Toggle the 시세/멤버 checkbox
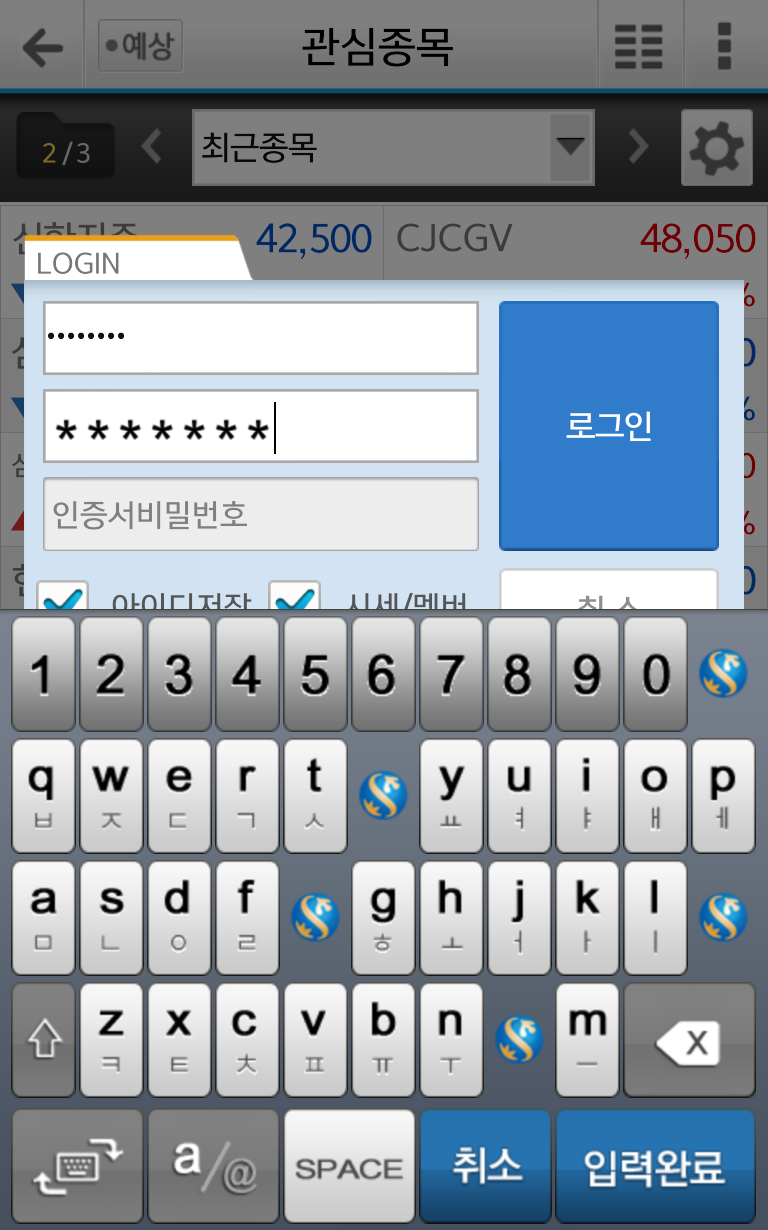The image size is (768, 1230). point(295,597)
